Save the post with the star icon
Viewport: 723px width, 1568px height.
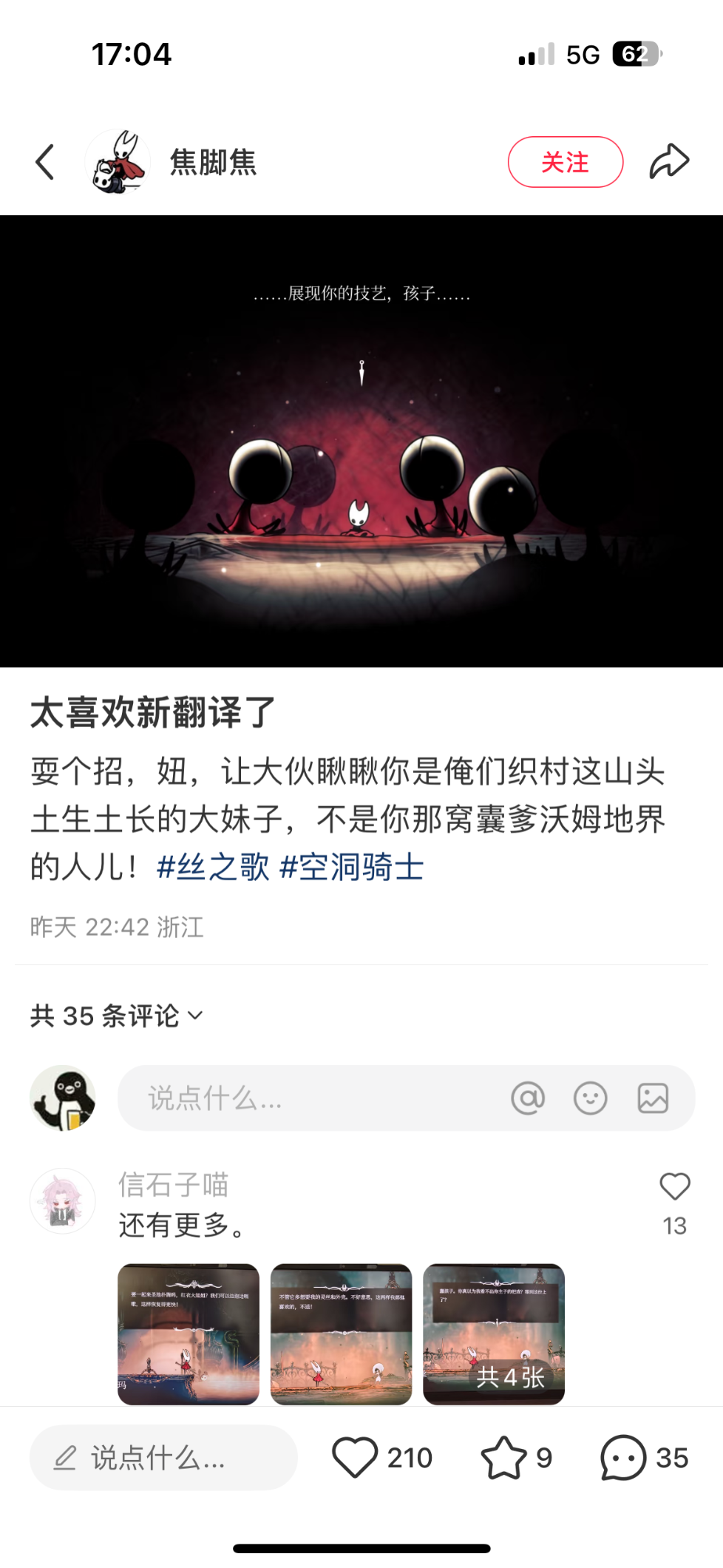tap(503, 1457)
